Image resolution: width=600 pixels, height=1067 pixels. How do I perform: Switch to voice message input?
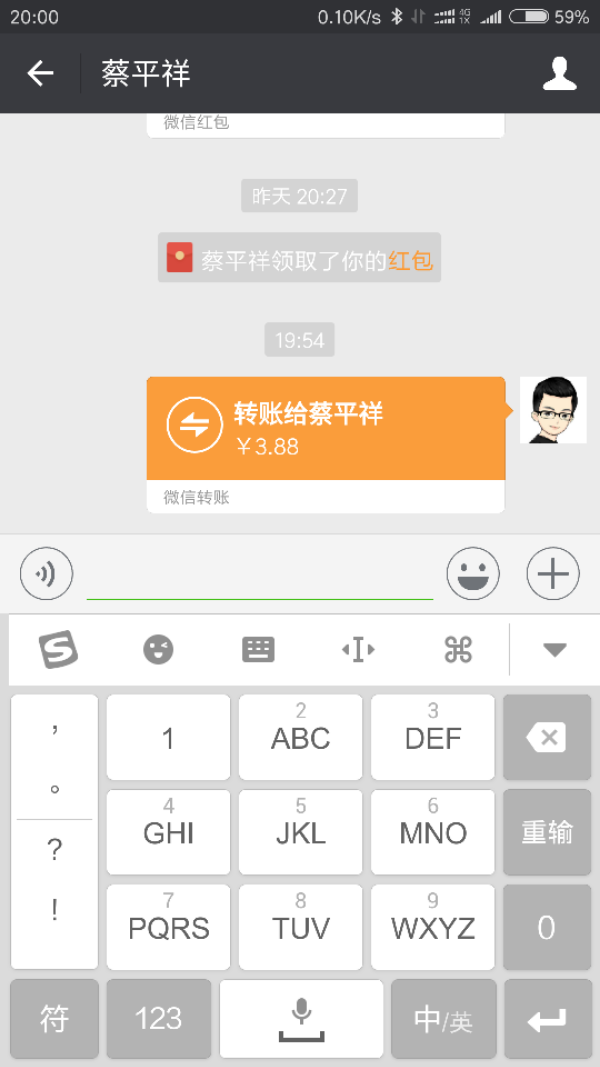click(46, 574)
